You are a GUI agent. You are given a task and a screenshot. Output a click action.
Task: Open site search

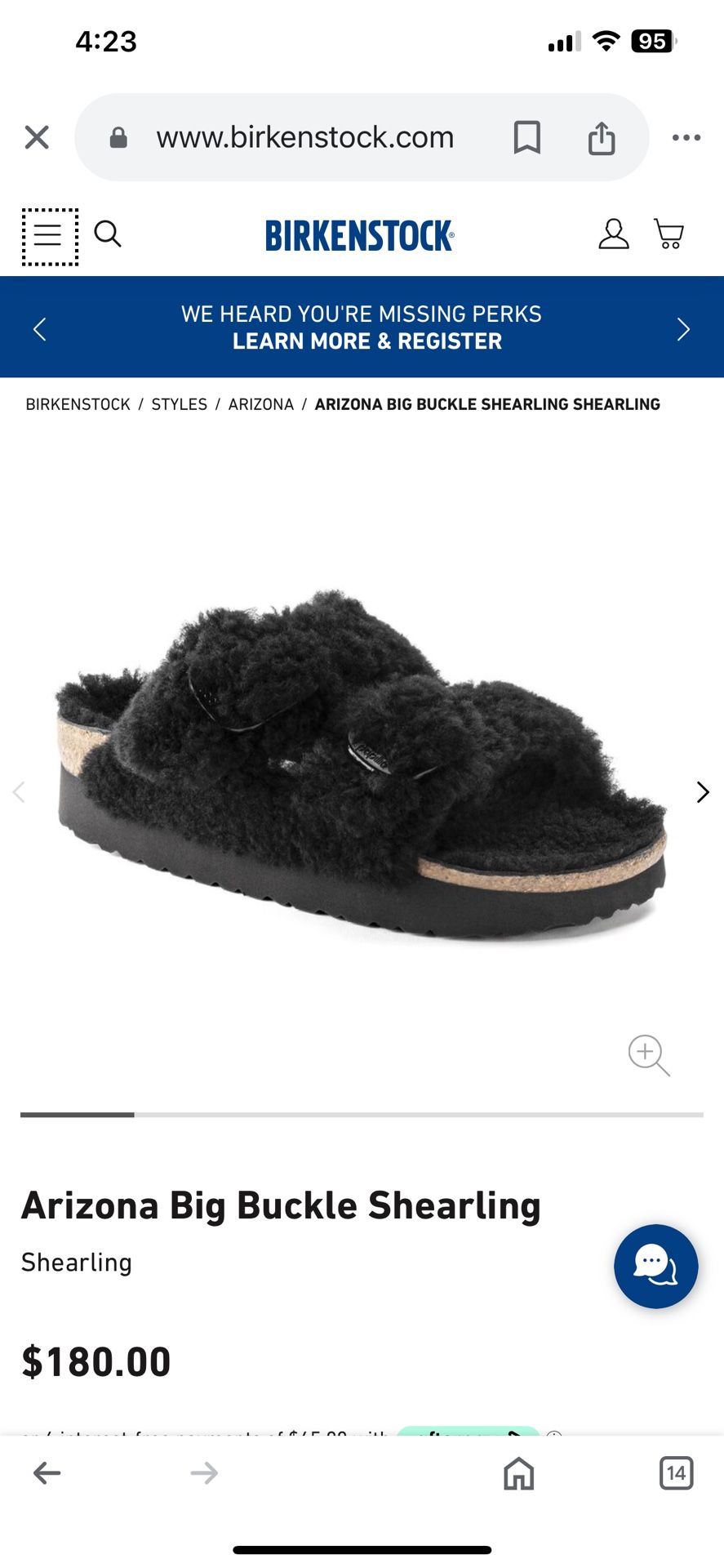(108, 234)
